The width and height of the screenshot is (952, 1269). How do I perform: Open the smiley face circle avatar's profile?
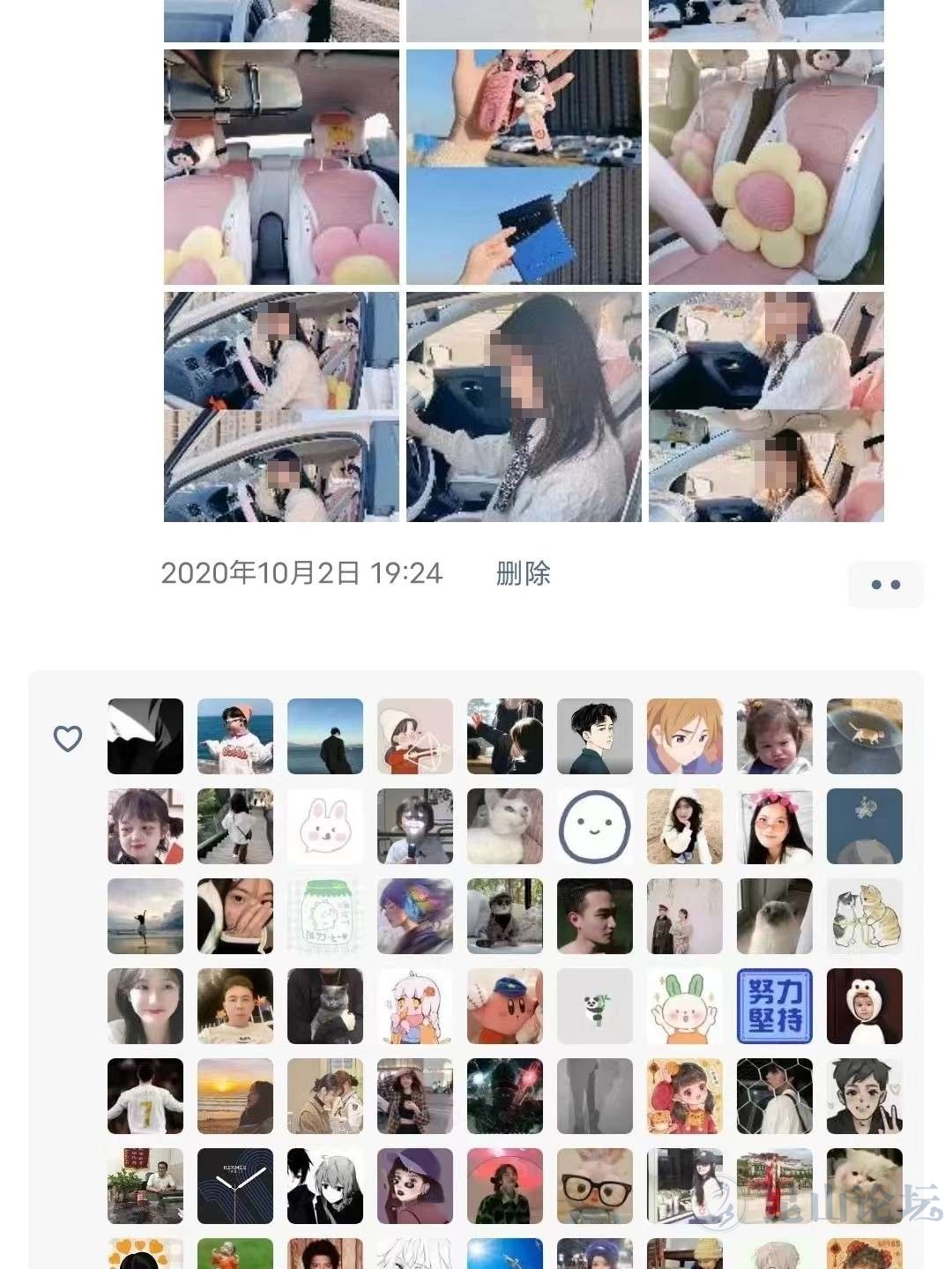(x=595, y=826)
